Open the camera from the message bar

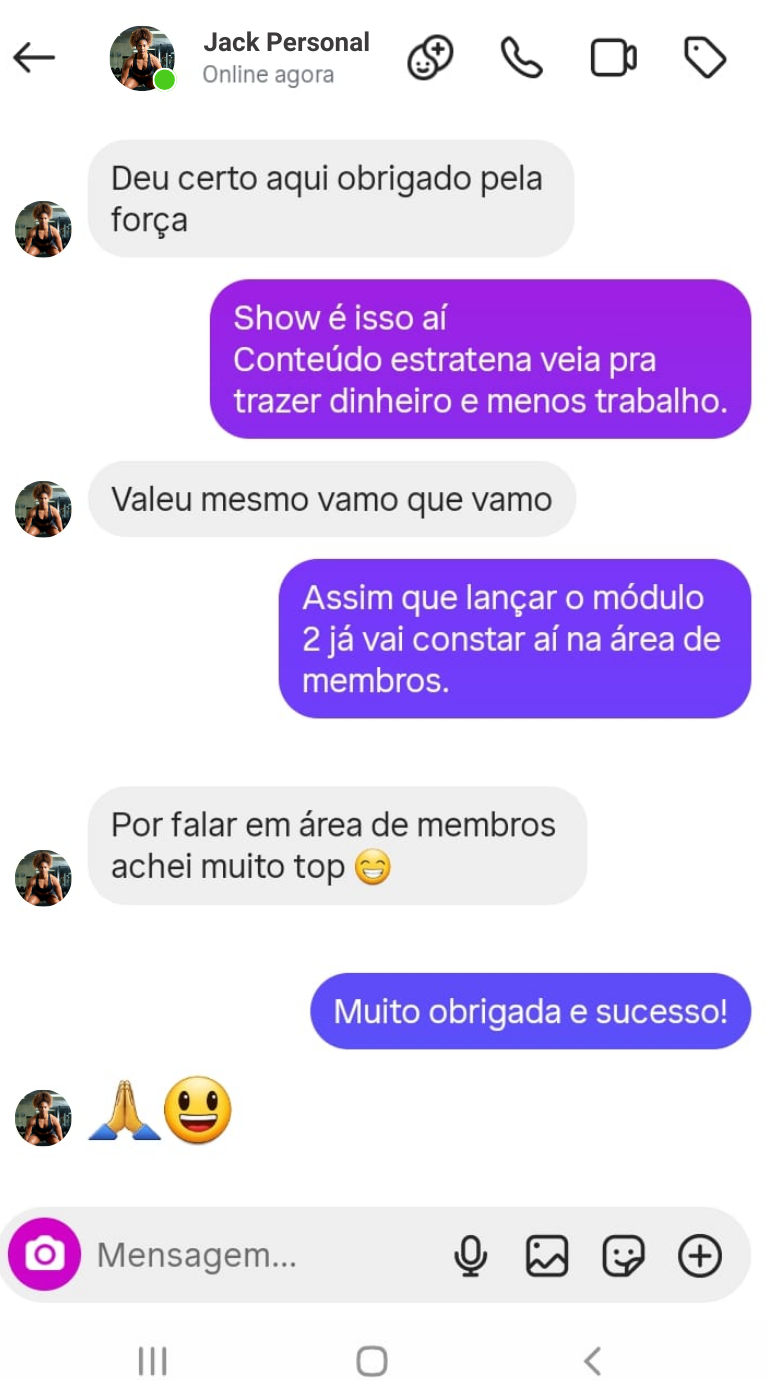[x=44, y=1254]
